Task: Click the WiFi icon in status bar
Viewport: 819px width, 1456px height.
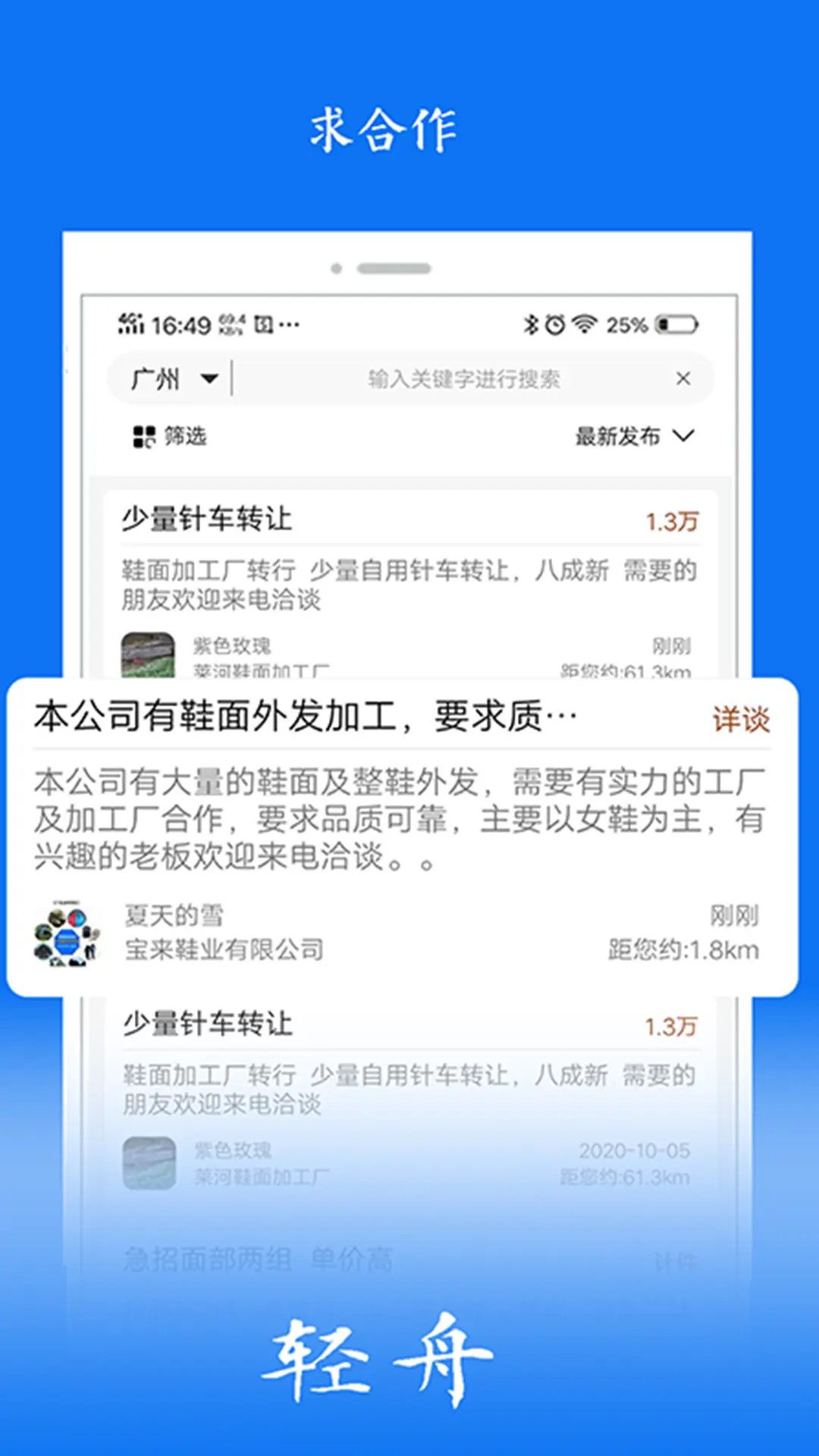Action: pyautogui.click(x=586, y=325)
